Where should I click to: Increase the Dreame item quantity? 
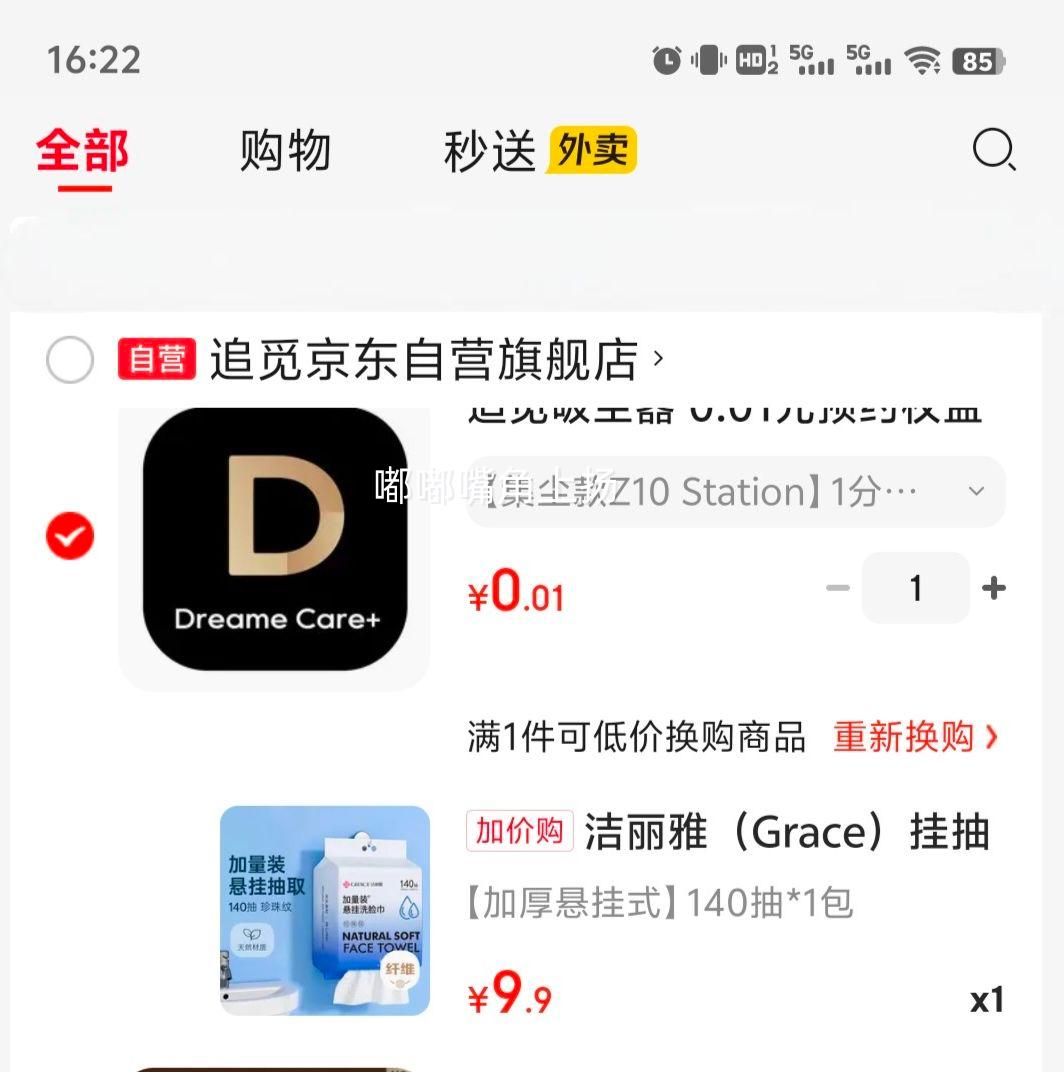(994, 588)
